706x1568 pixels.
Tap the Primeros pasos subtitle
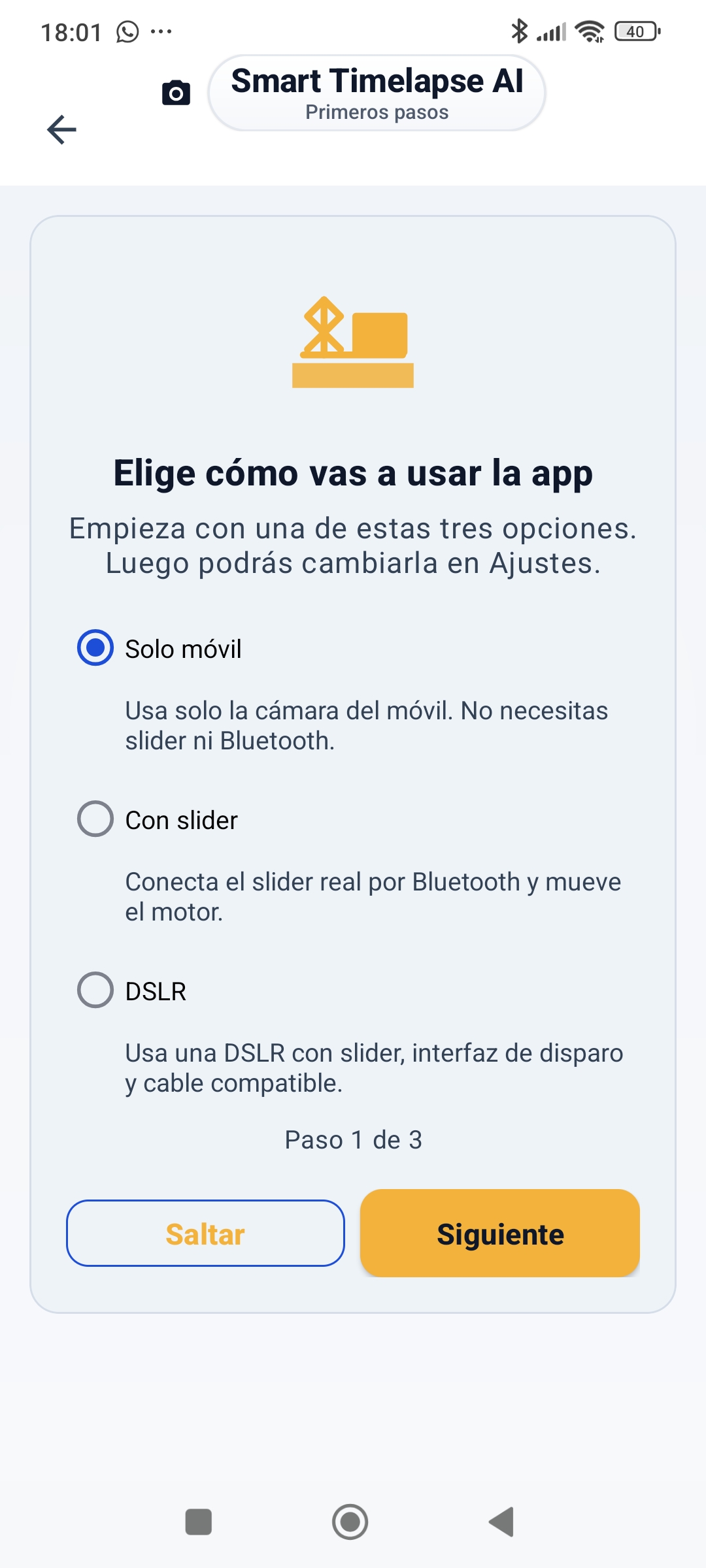[377, 112]
